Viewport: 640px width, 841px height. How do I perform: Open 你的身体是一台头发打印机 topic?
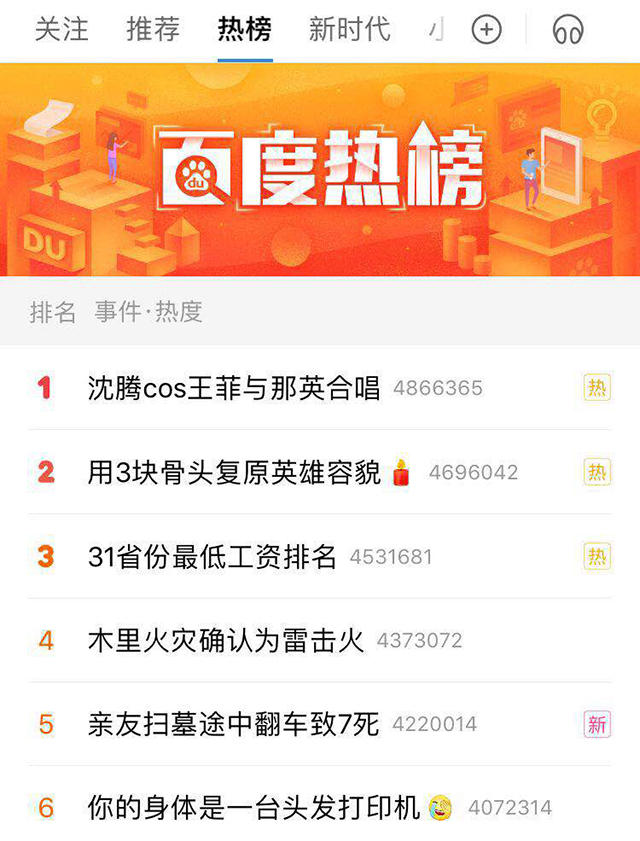[x=254, y=807]
